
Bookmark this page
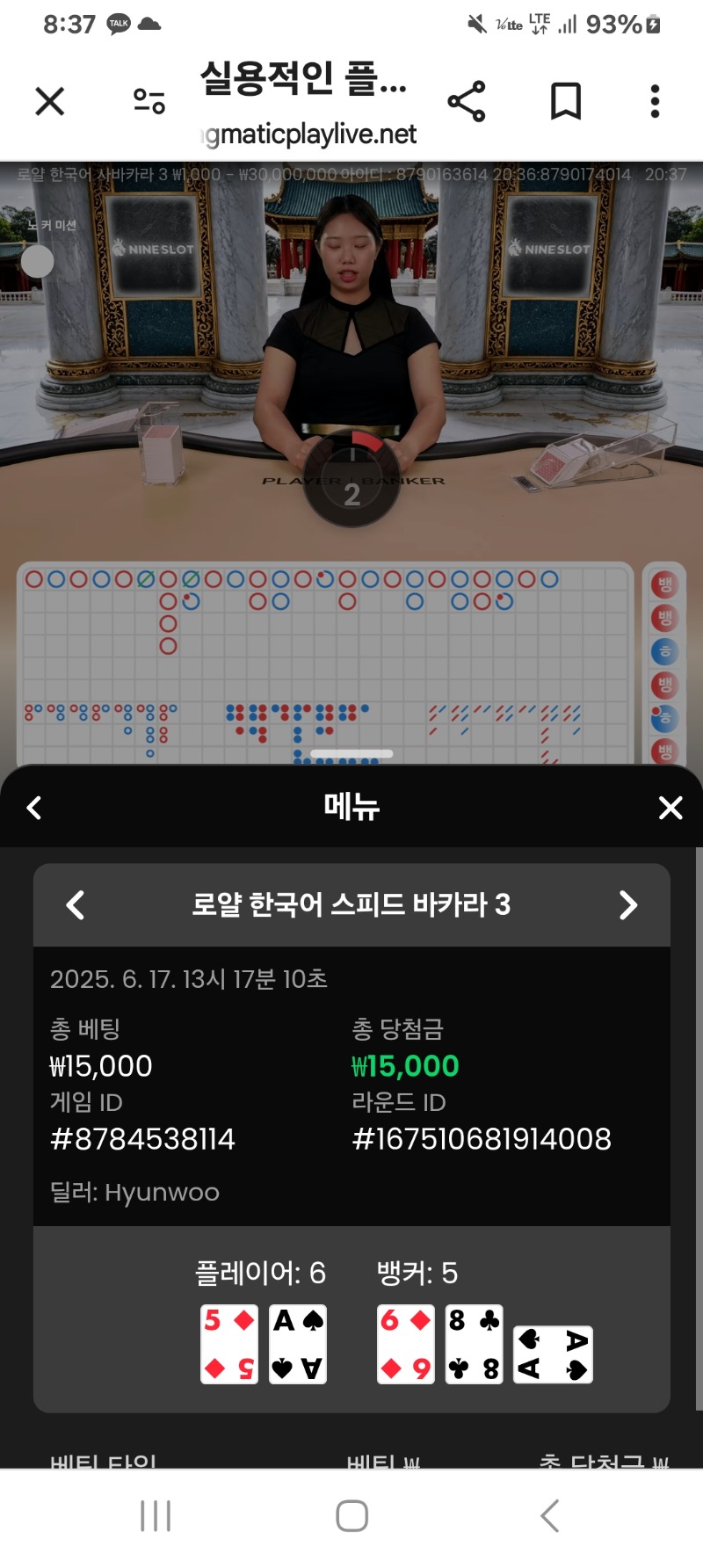566,101
